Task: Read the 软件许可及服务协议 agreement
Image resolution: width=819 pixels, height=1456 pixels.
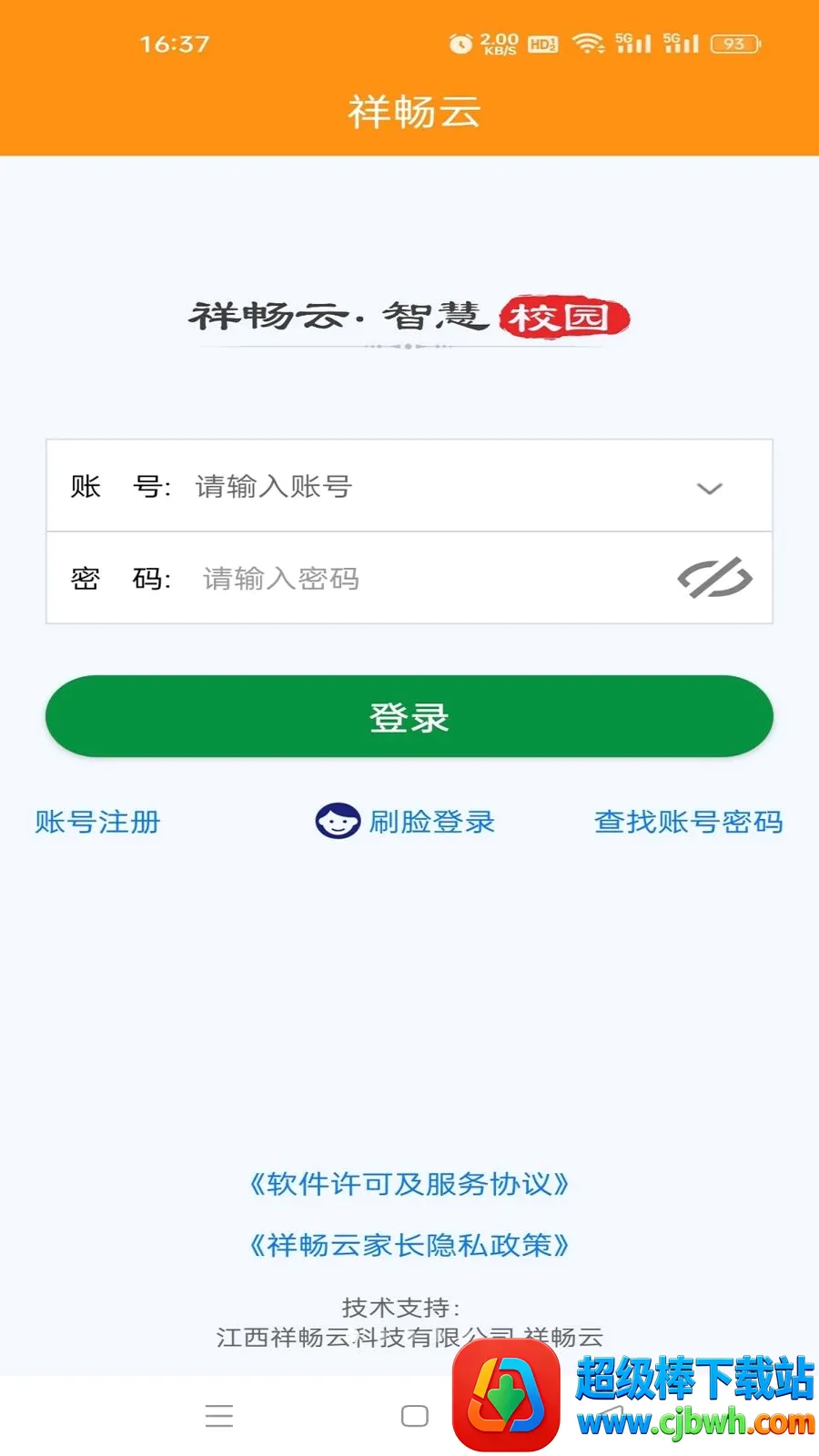Action: pyautogui.click(x=409, y=1184)
